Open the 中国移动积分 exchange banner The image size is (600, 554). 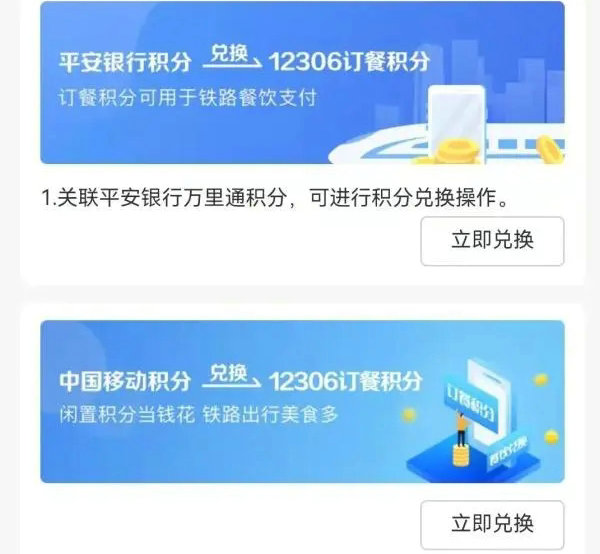coord(302,401)
